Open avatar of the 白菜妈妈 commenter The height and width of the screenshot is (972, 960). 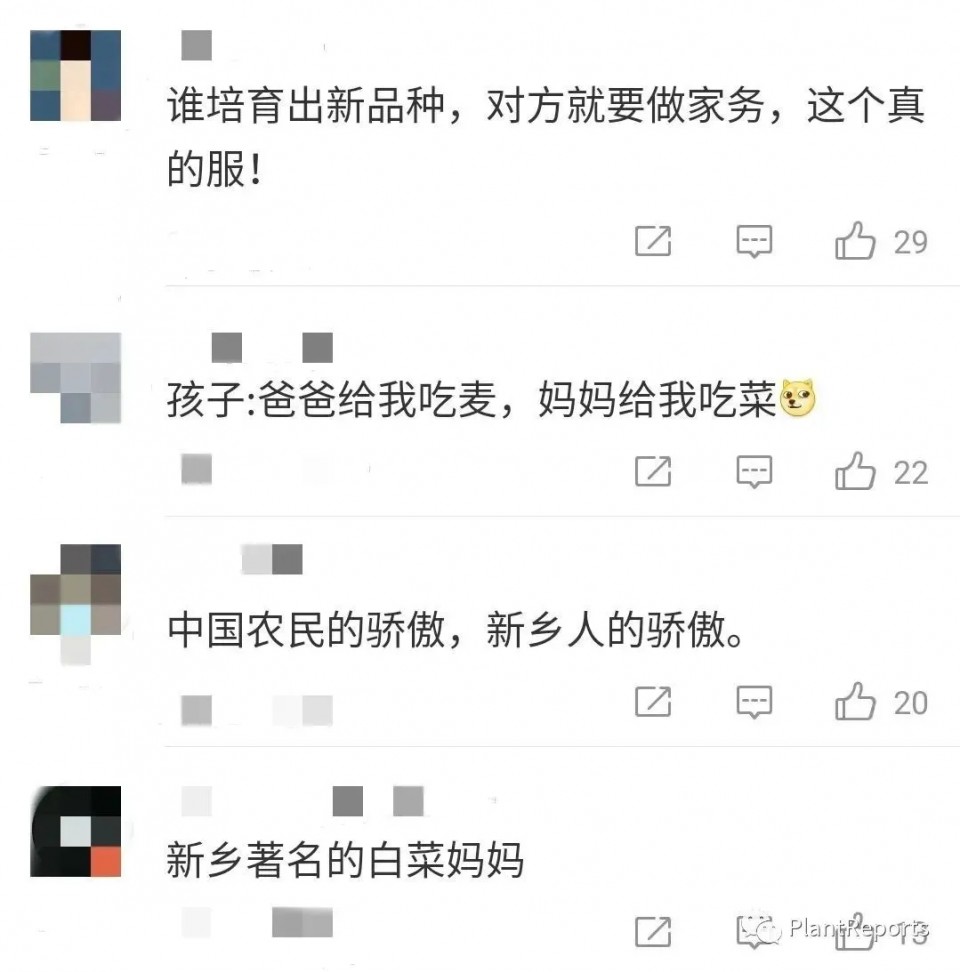(75, 831)
